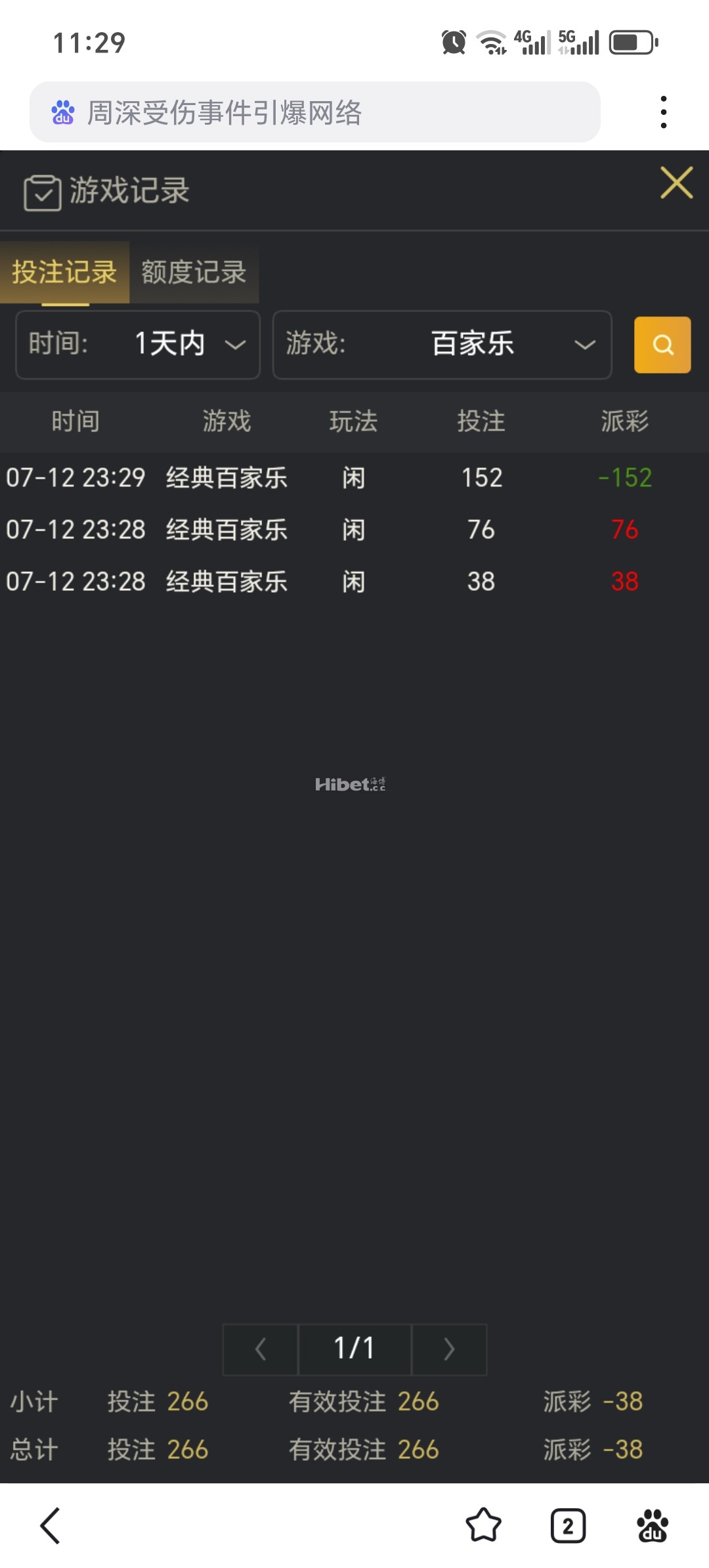Go to the previous page of records
This screenshot has height=1568, width=709.
(261, 1349)
